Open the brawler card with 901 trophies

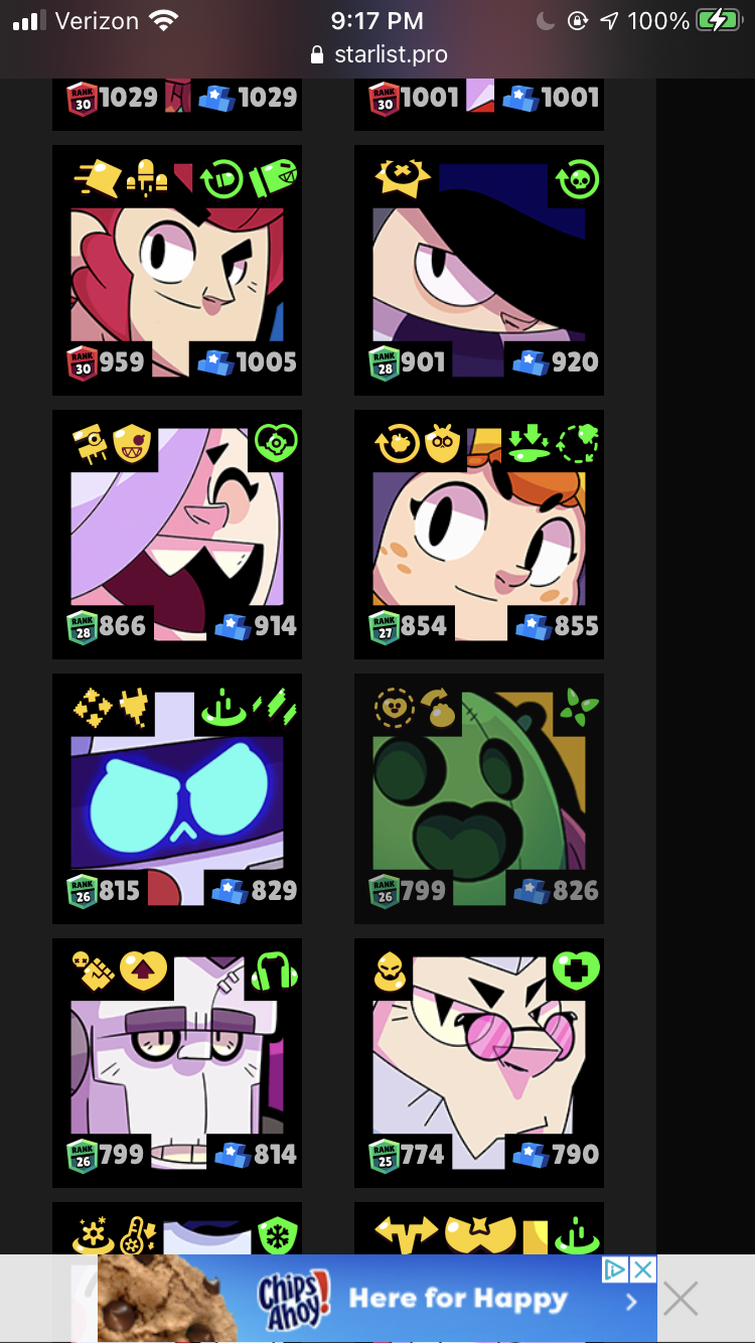(x=479, y=270)
